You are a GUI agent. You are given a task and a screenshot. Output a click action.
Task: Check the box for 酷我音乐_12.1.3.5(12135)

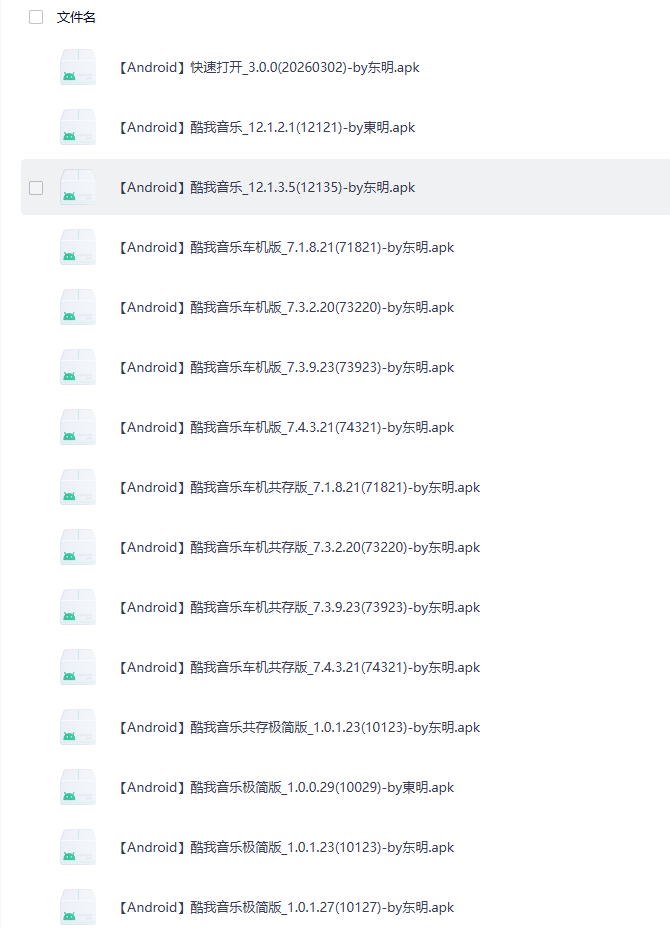pos(36,188)
